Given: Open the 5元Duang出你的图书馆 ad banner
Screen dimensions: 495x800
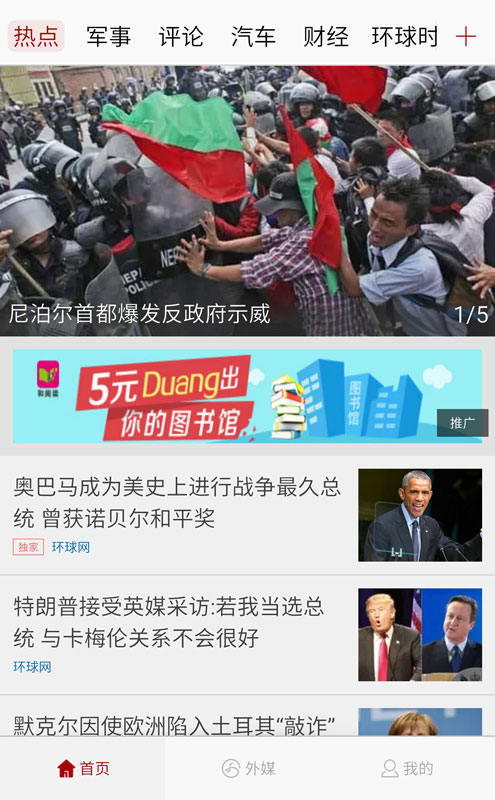Looking at the screenshot, I should (x=248, y=396).
